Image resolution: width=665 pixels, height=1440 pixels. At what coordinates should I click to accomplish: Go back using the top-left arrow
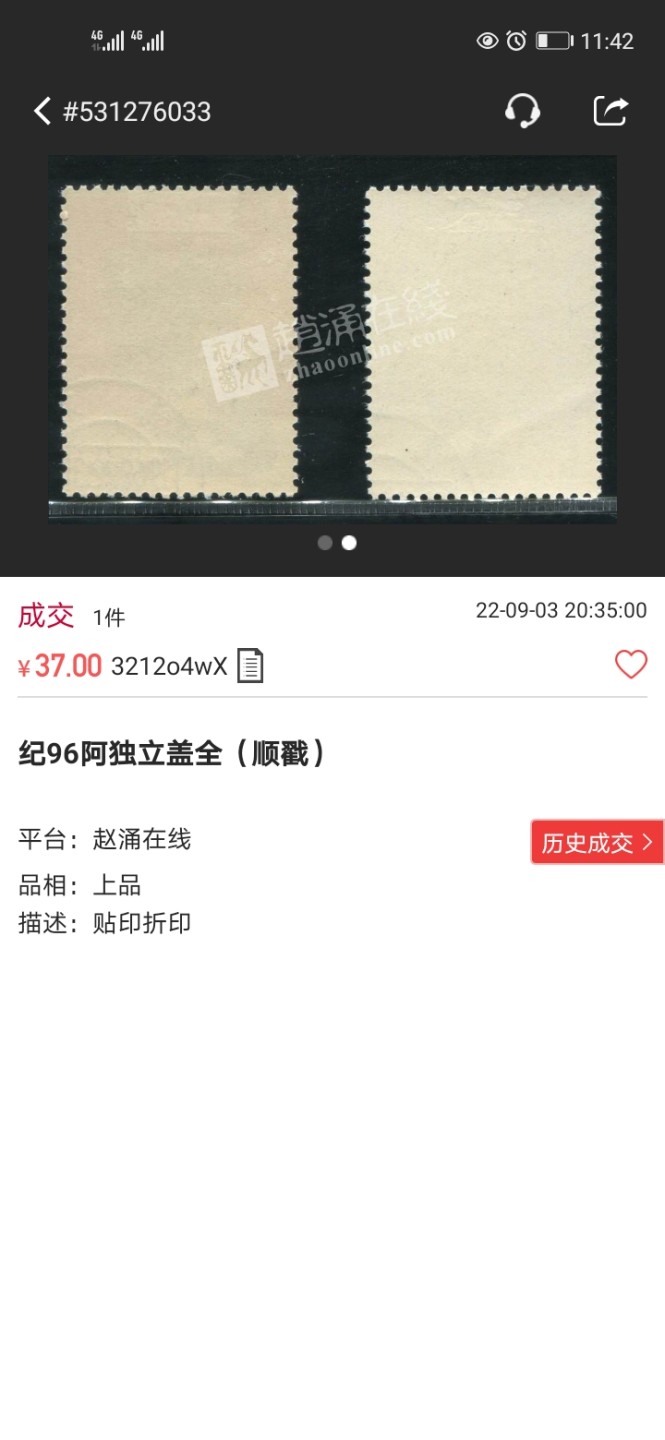pos(42,111)
